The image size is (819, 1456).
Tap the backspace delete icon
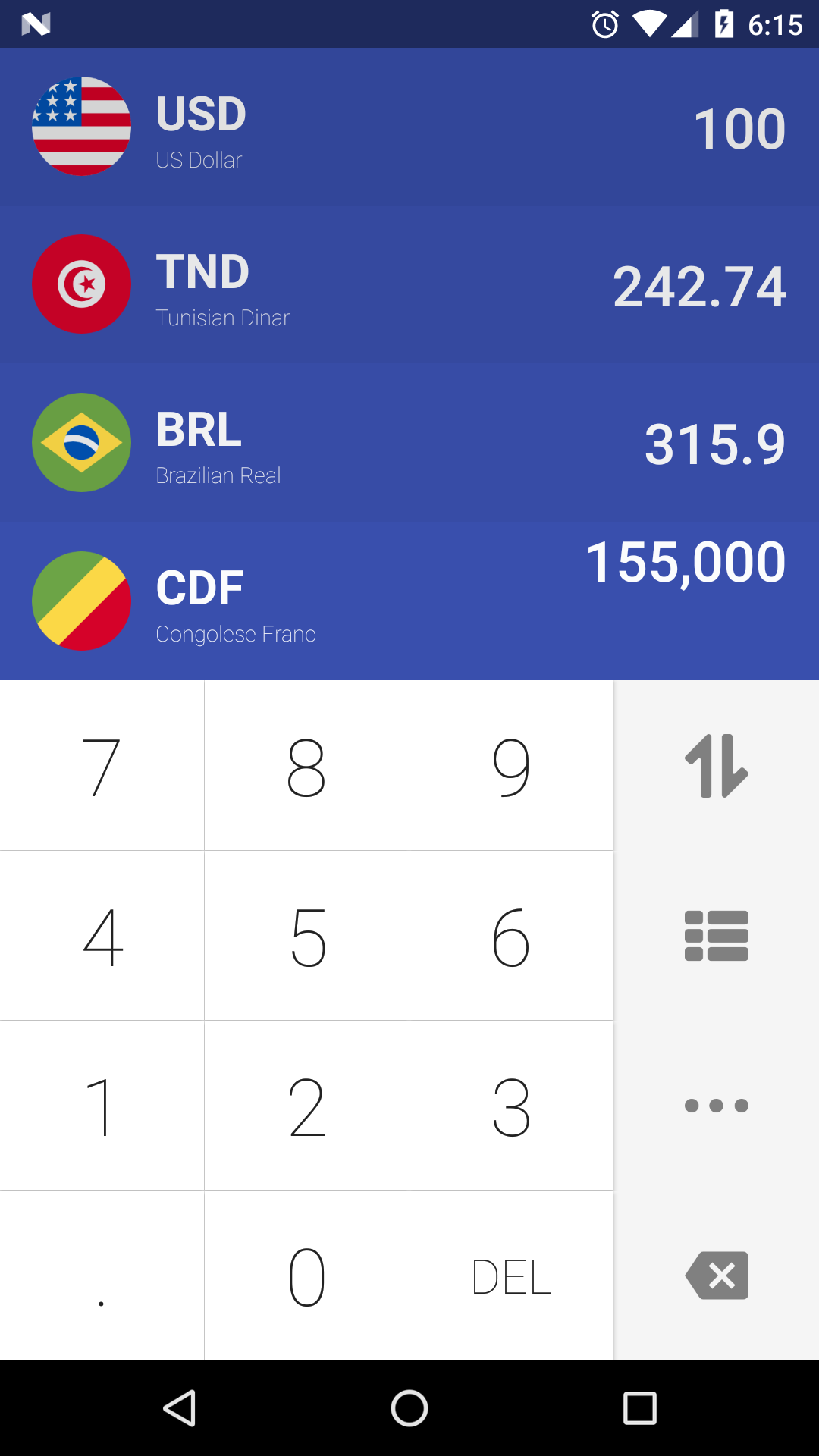(717, 1276)
